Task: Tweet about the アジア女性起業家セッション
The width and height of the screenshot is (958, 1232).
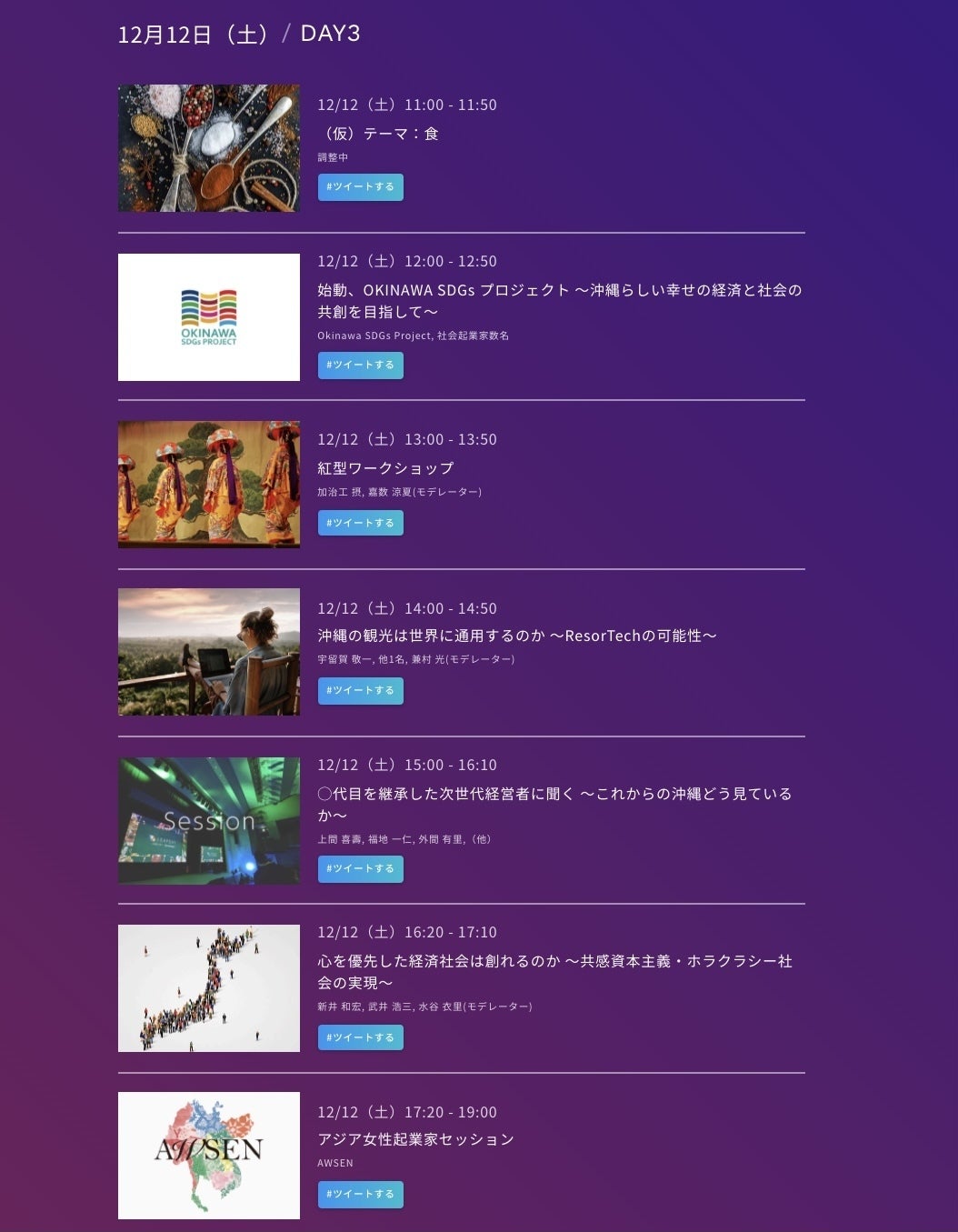Action: 360,1194
